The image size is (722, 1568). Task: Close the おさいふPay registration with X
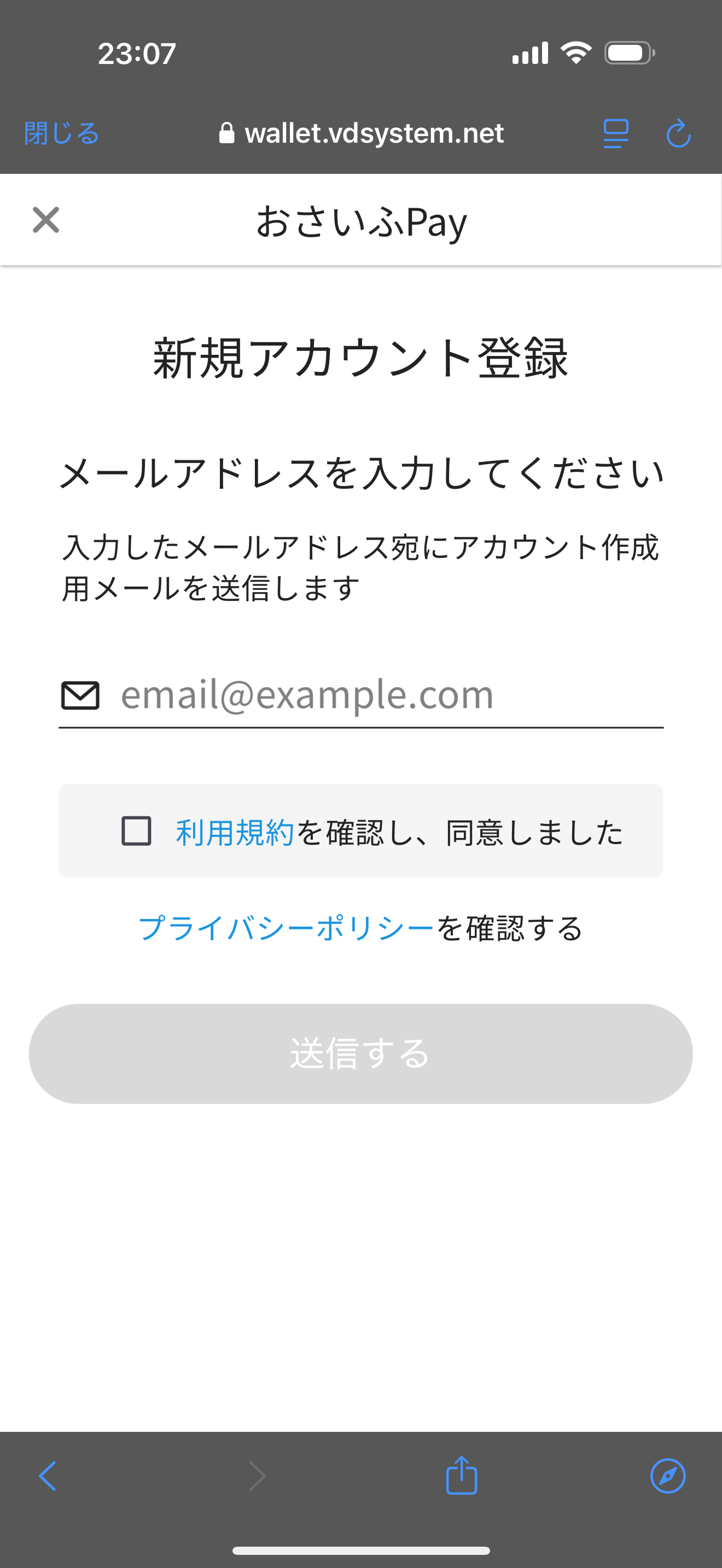coord(45,220)
